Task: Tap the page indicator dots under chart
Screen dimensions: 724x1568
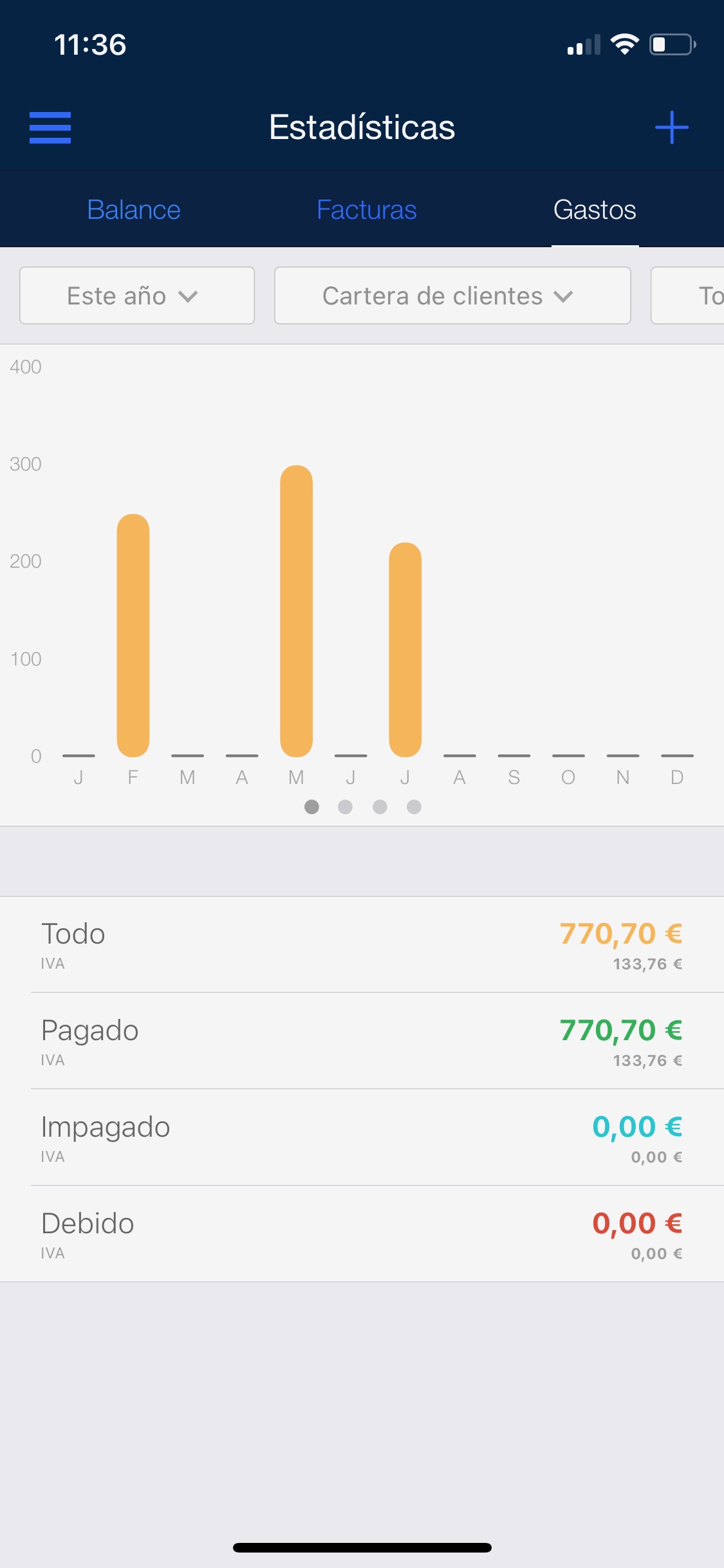Action: [x=362, y=807]
